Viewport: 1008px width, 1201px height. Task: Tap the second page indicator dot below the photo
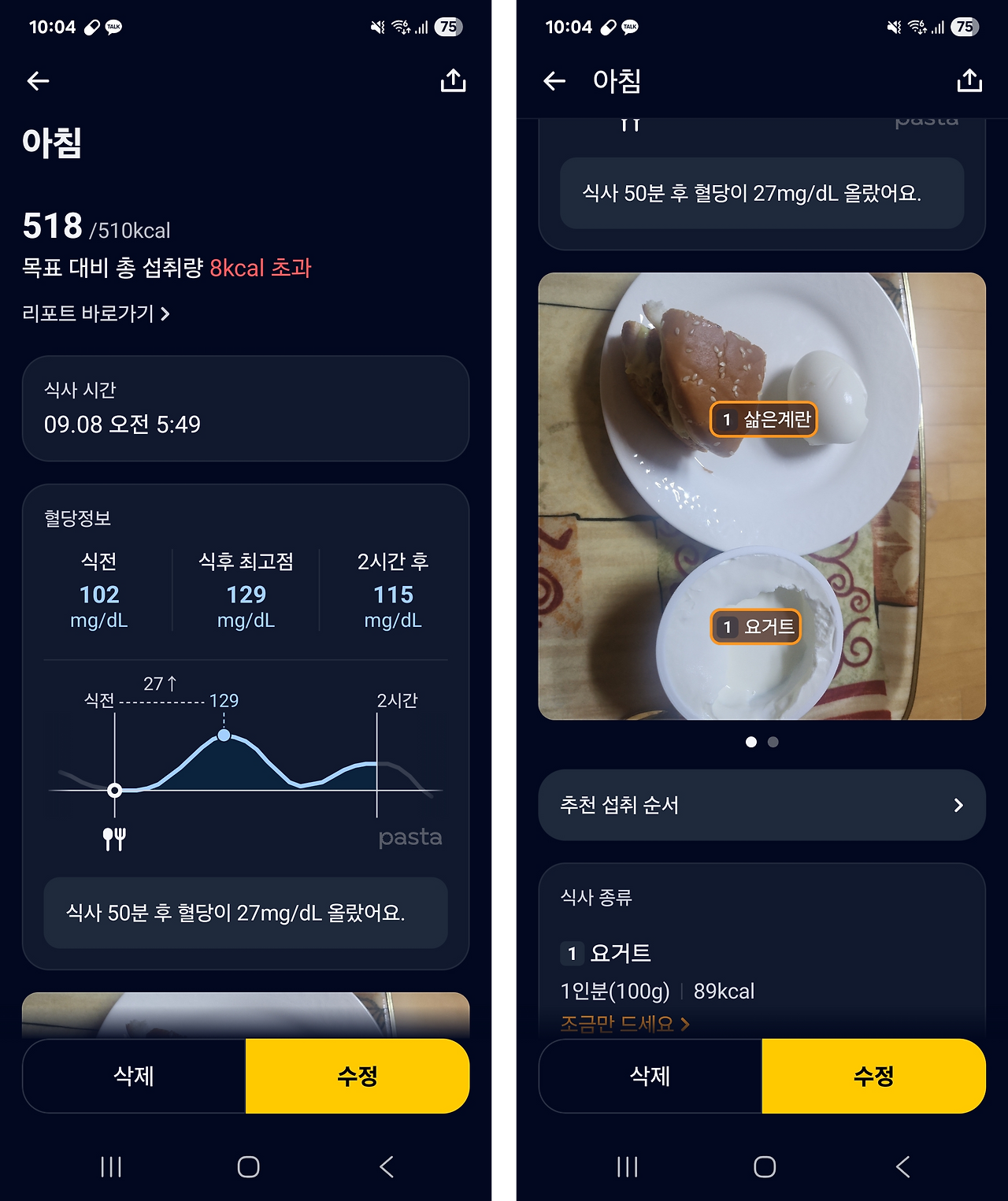click(773, 743)
